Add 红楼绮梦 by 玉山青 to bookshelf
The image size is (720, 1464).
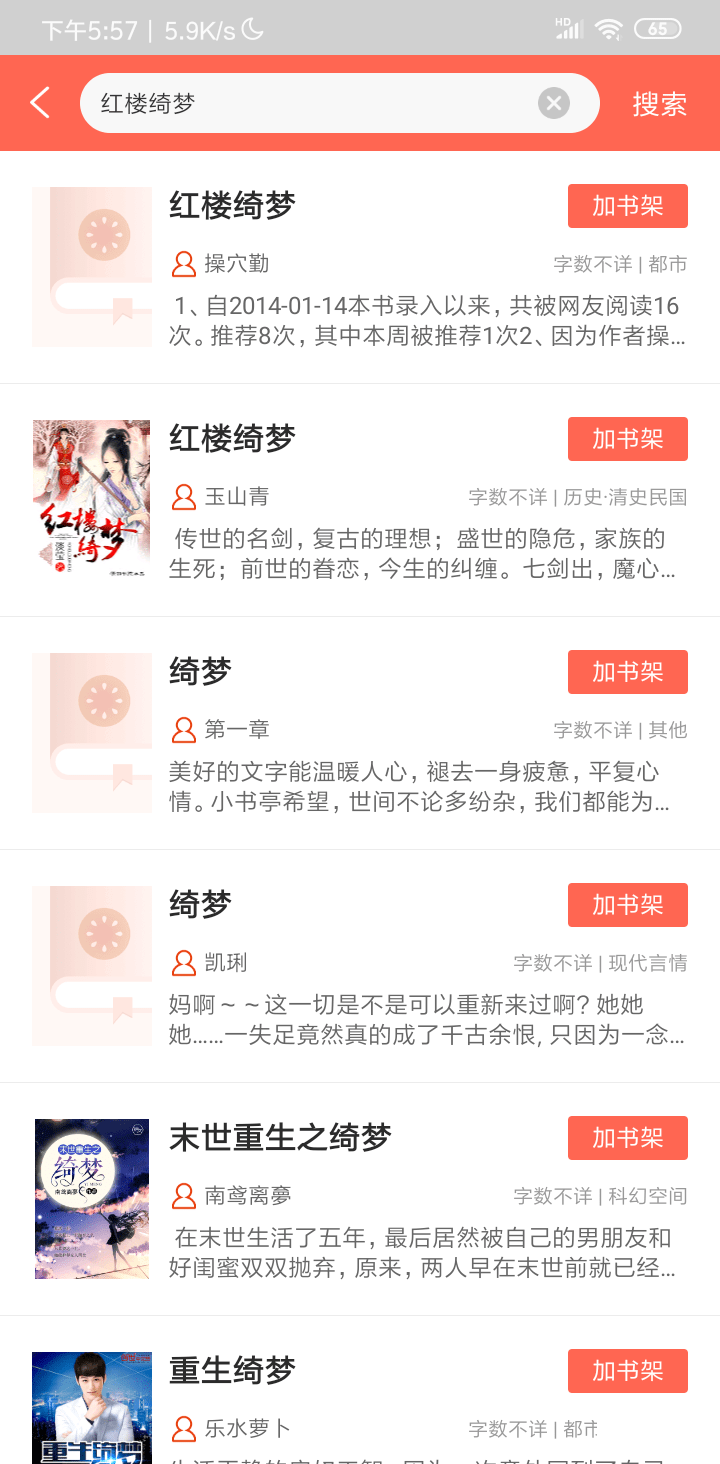[x=627, y=439]
